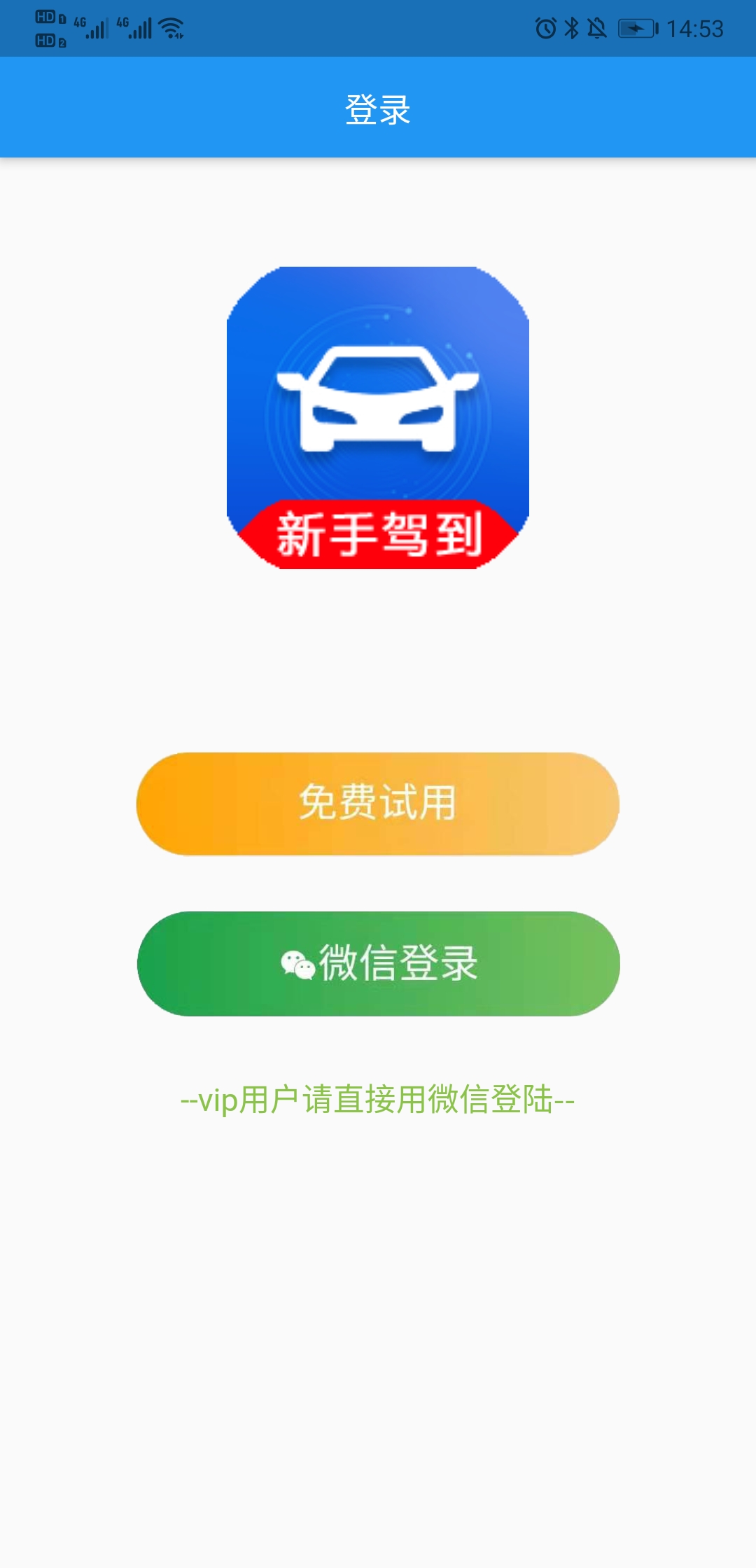Log in with the 微信登录 button
The width and height of the screenshot is (756, 1568).
click(x=378, y=964)
